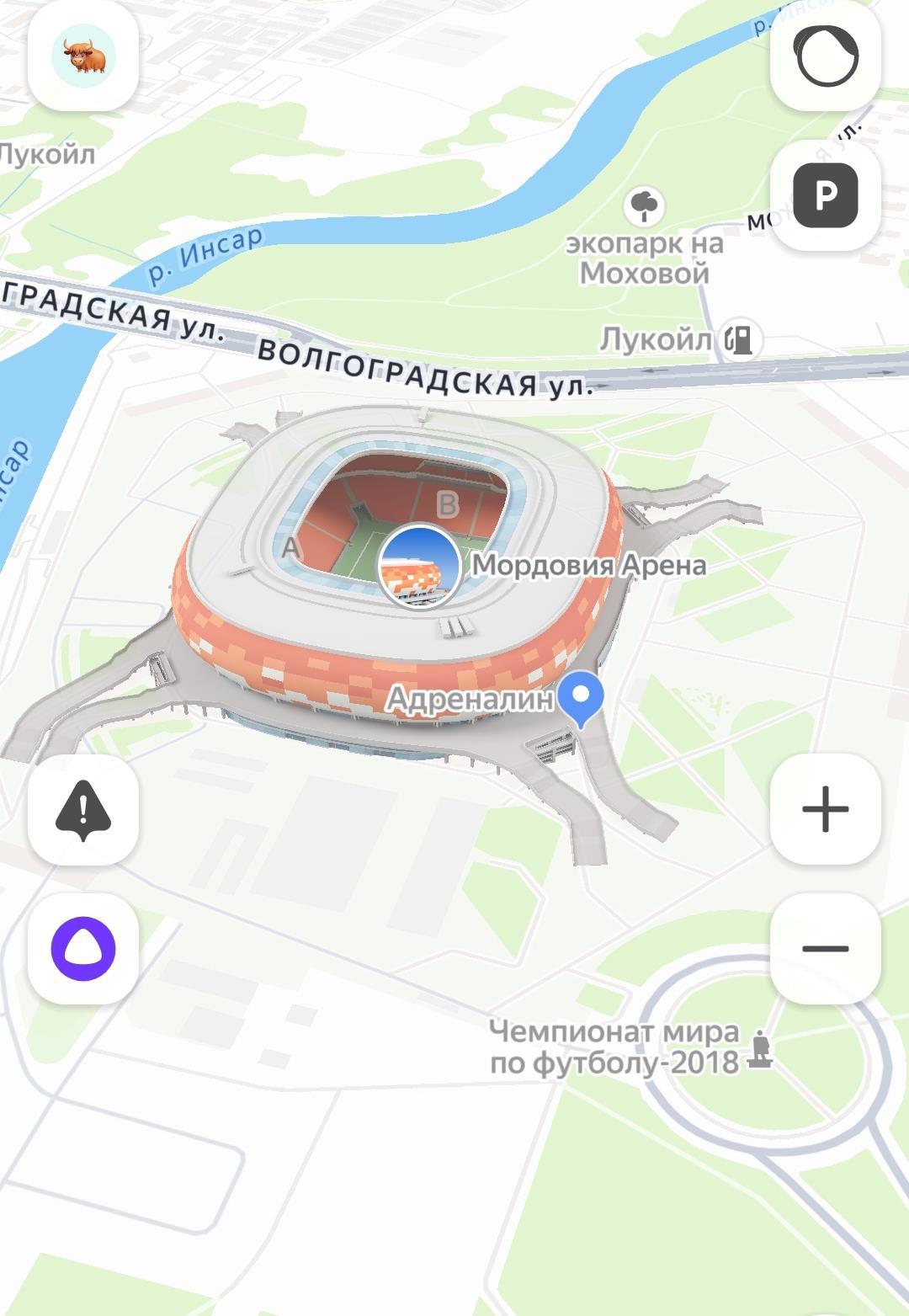Open the Чемпионат мира по футболу-2018 monument

pos(761,1050)
